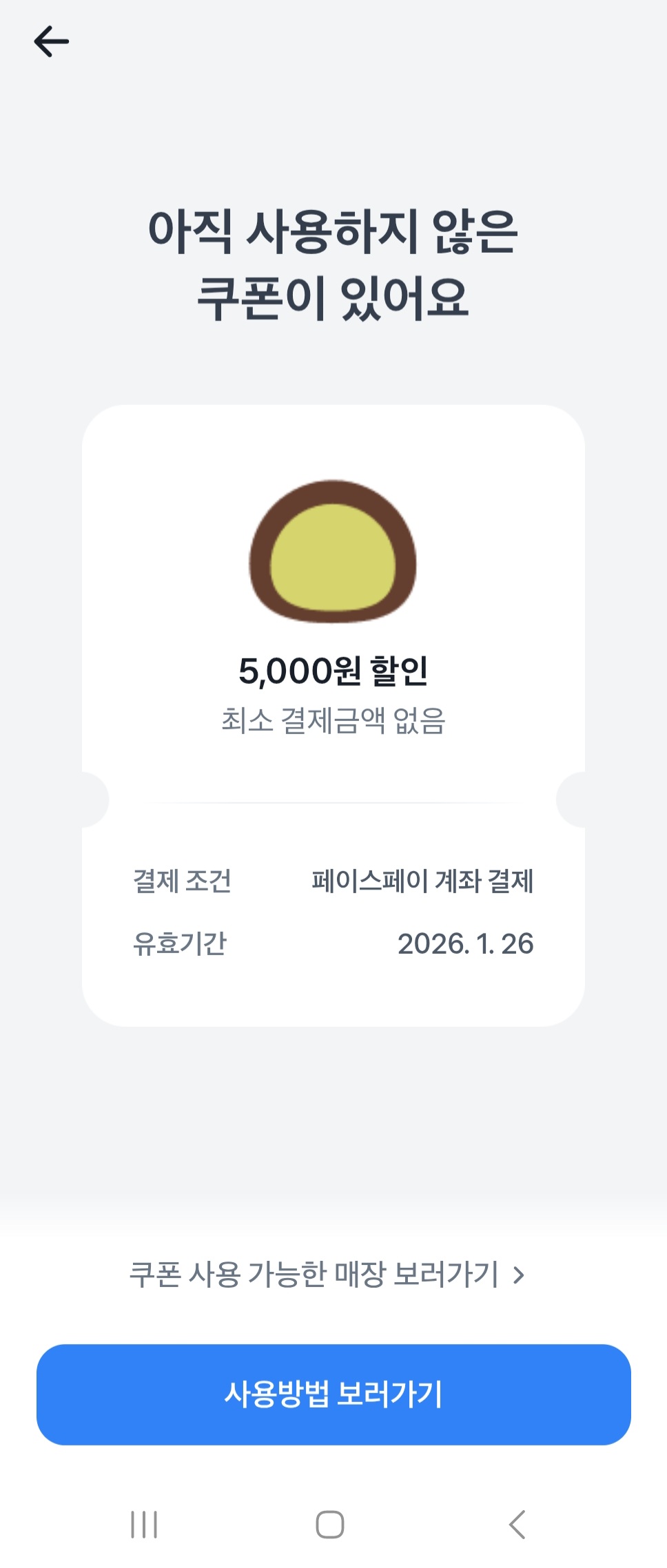Open recent apps from navigation bar

[144, 1524]
